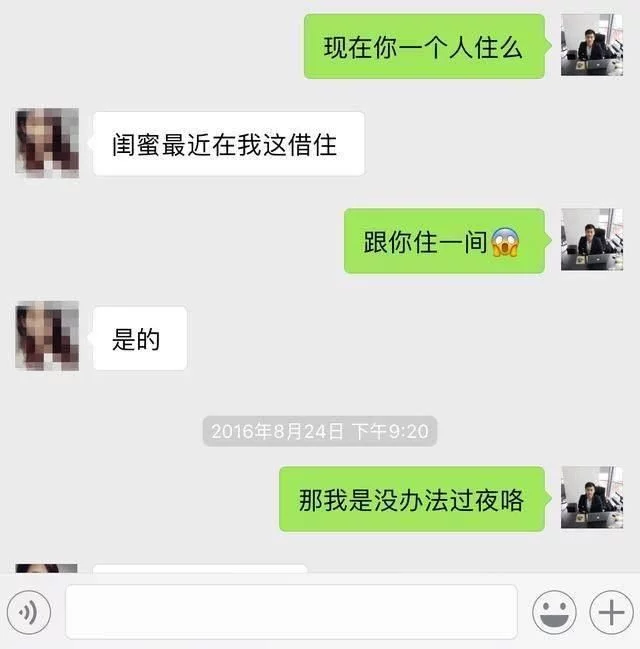View profile from avatar next to 是的
Screen dimensions: 640x649
[x=47, y=338]
